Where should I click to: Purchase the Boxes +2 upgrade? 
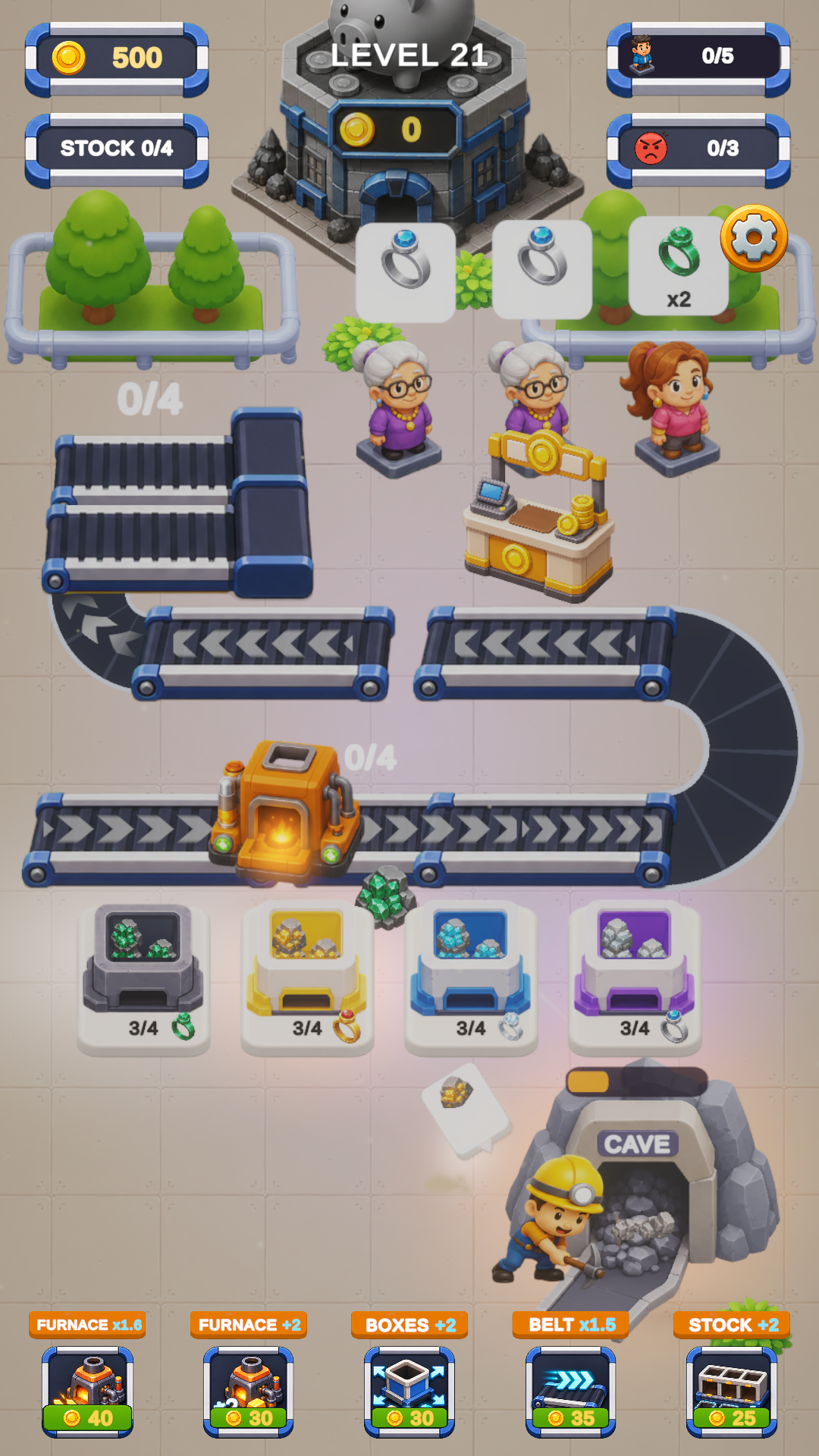409,1392
